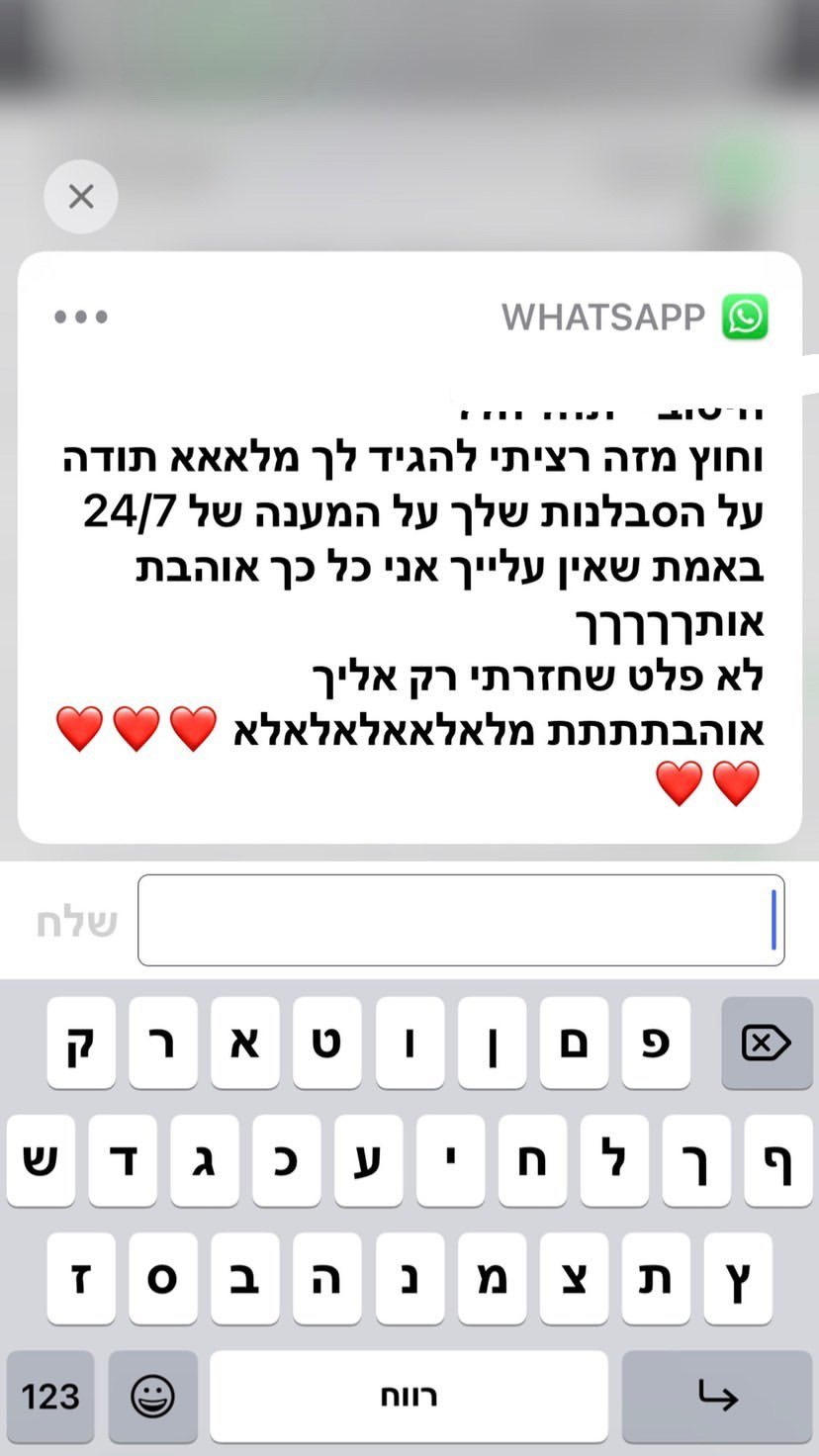Screen dimensions: 819x1456
Task: Tap the רווח space bar
Action: [409, 1396]
